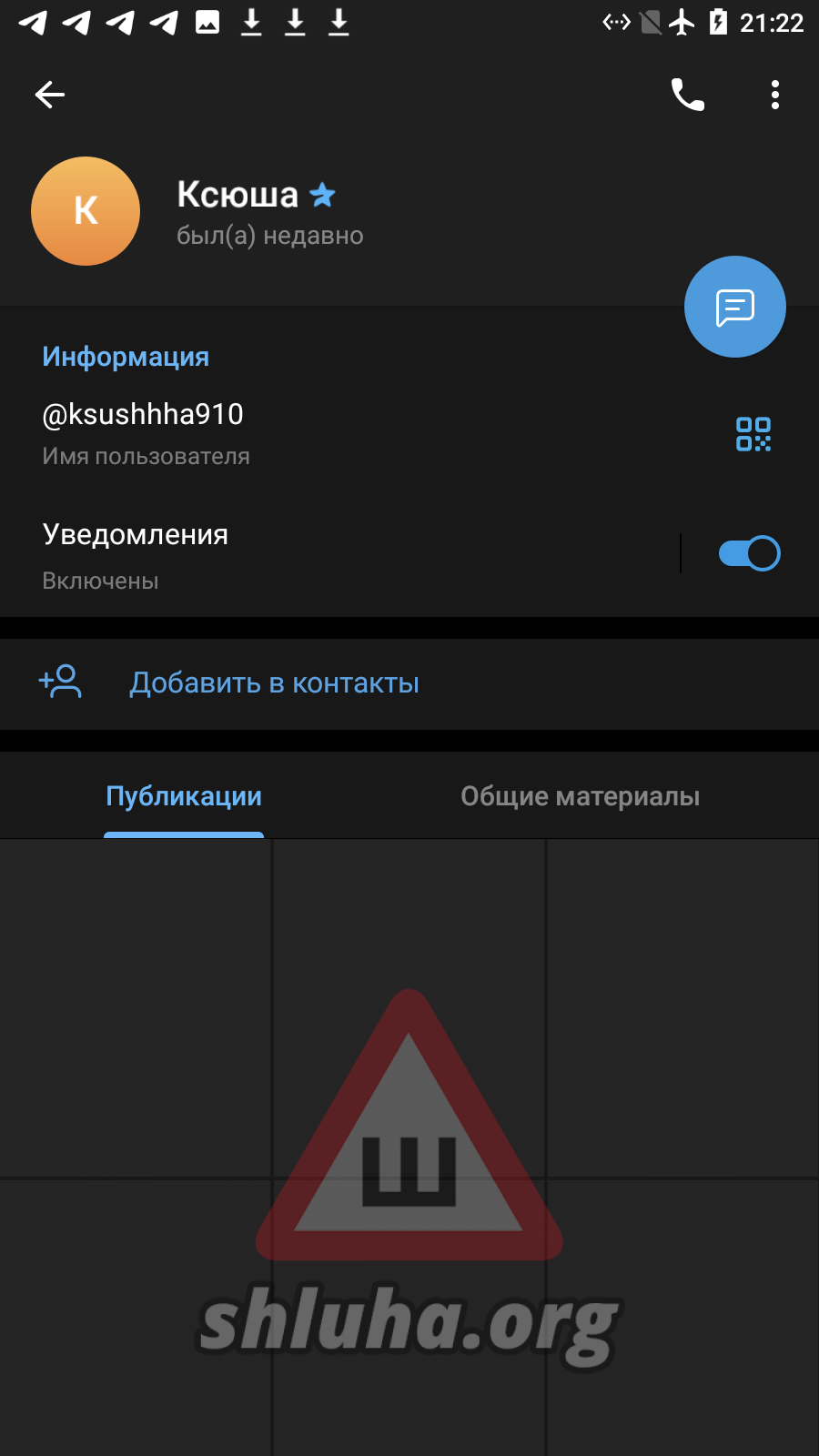Tap Добавить в контакты
819x1456 pixels.
[274, 683]
